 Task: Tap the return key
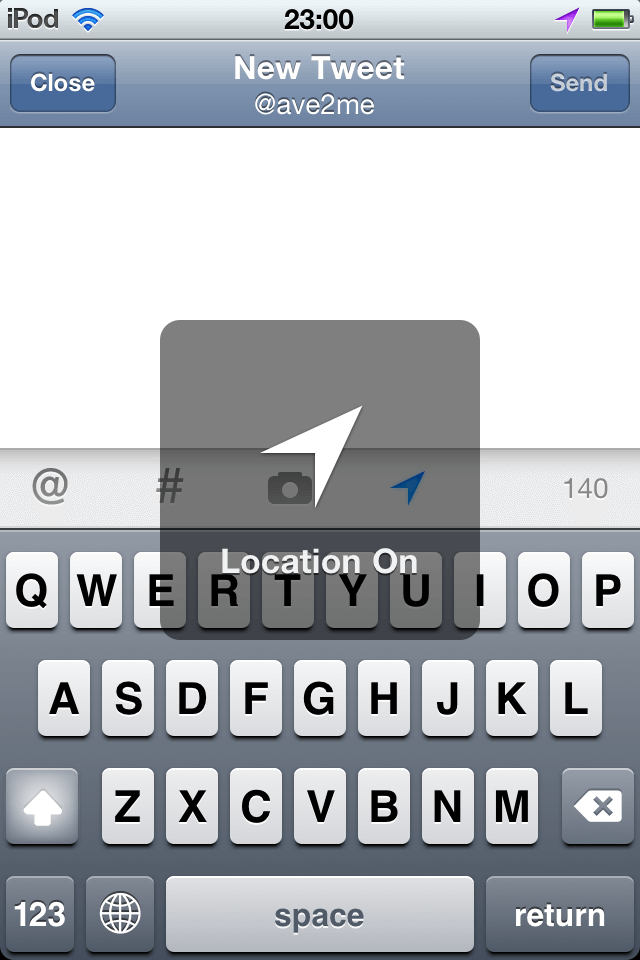coord(559,914)
